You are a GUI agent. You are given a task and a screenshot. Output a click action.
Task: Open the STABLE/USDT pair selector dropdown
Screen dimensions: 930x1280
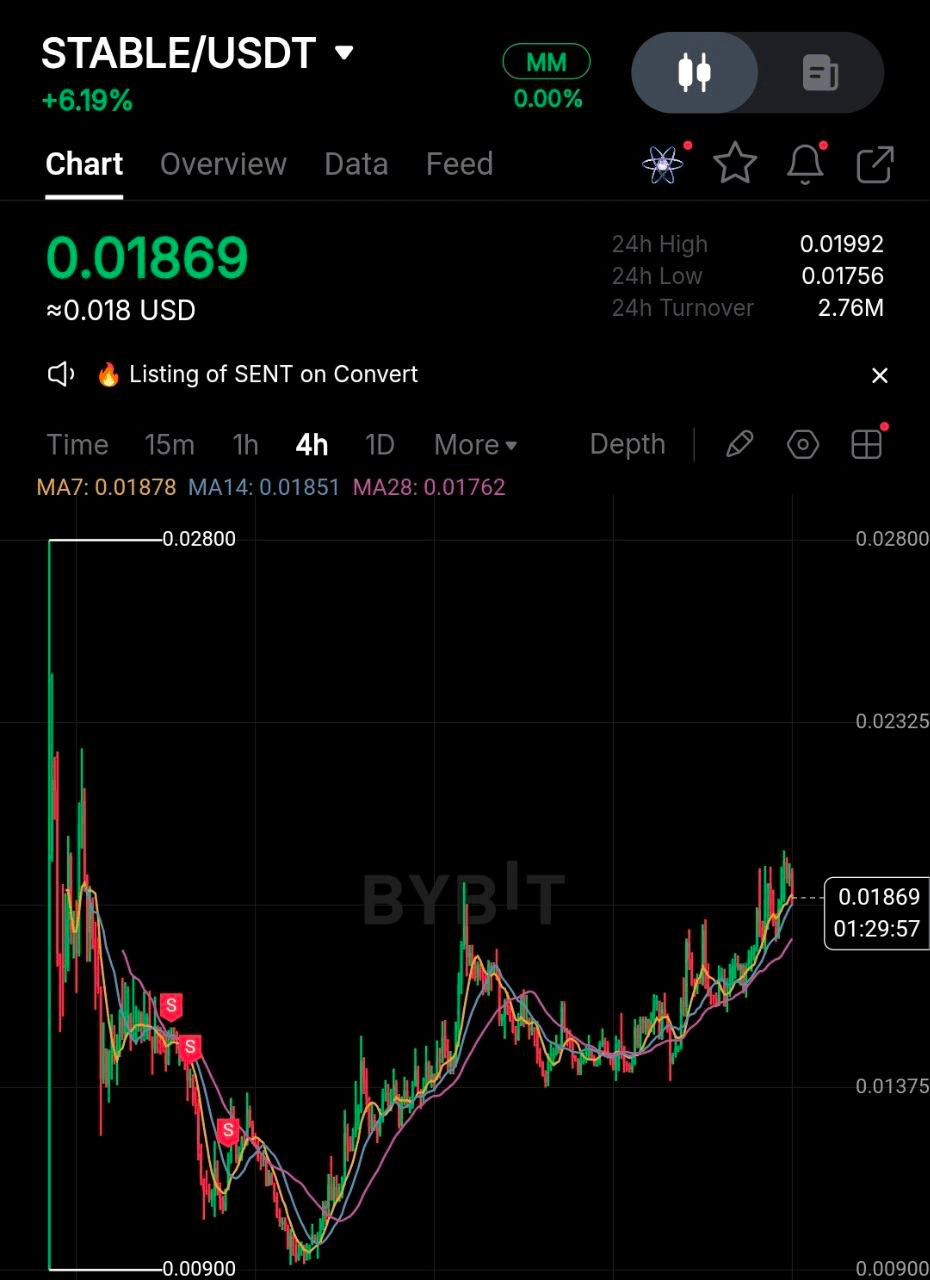[x=344, y=53]
